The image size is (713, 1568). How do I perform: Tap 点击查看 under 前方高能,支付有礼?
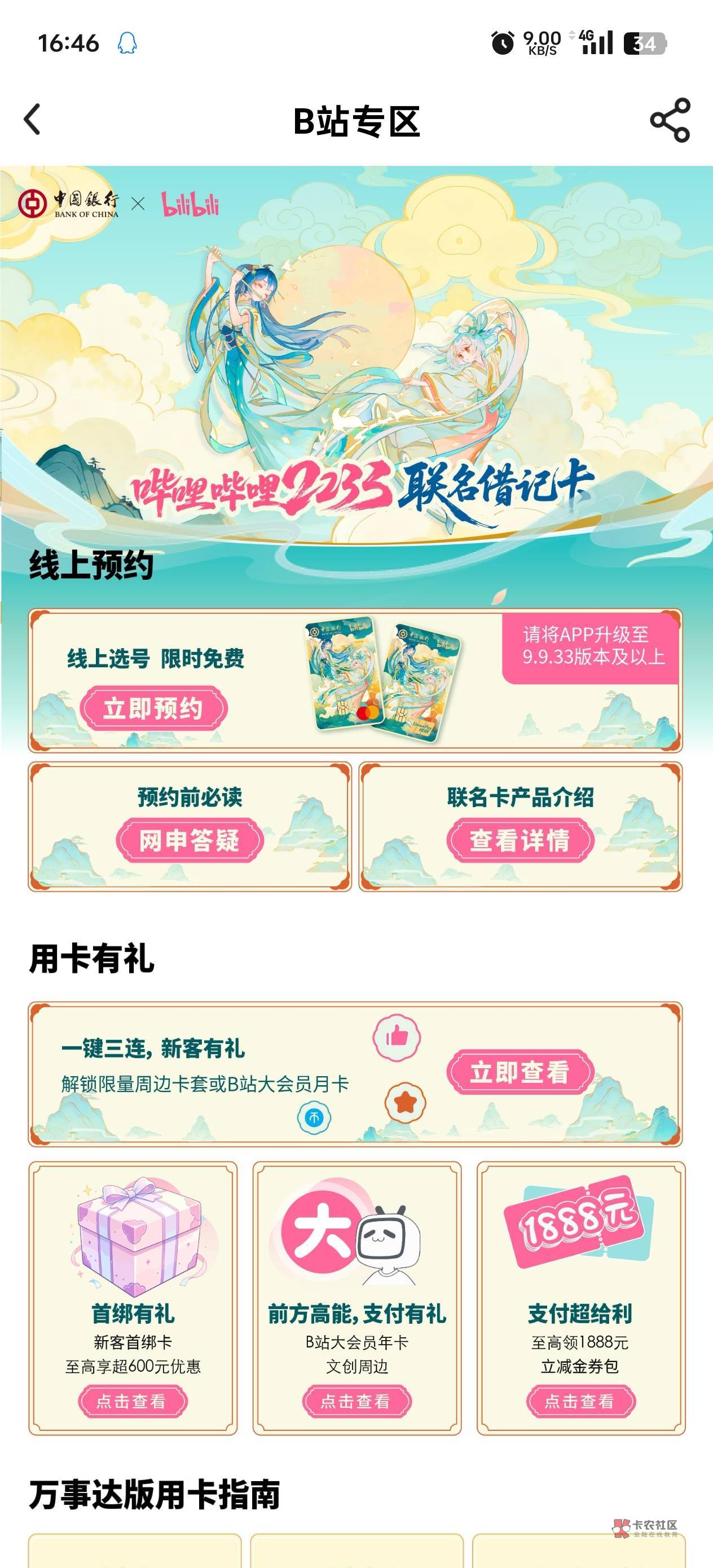(x=357, y=1401)
